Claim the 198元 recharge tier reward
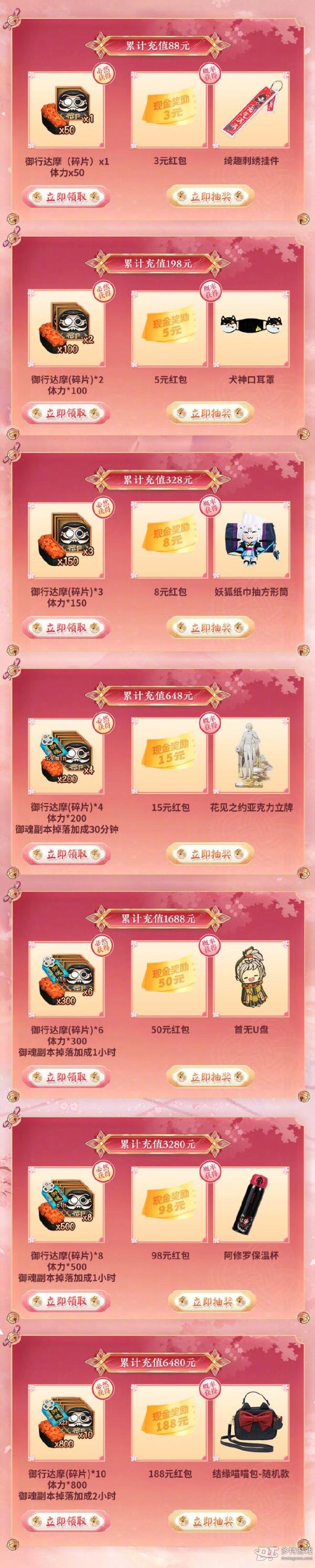The image size is (315, 1568). [66, 413]
